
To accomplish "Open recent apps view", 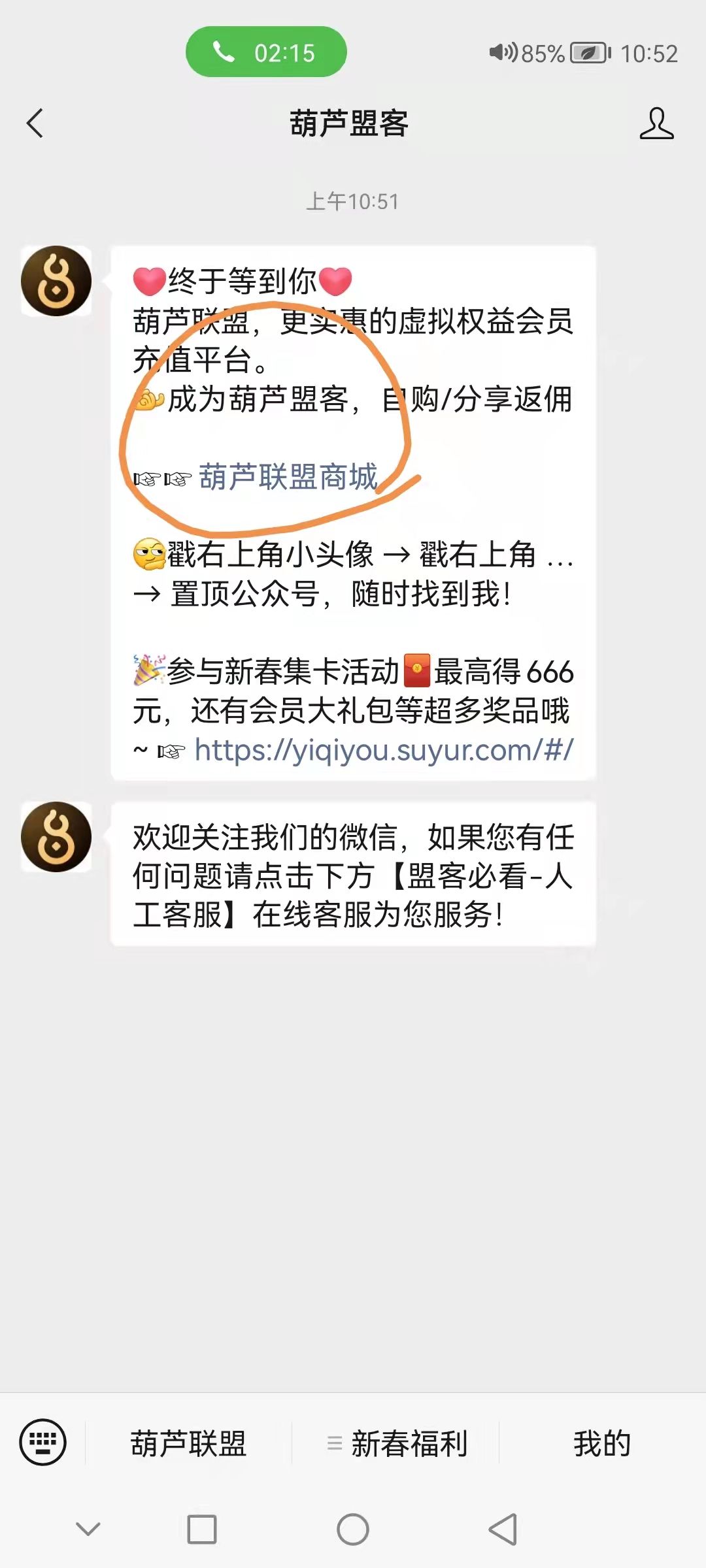I will pyautogui.click(x=201, y=1529).
